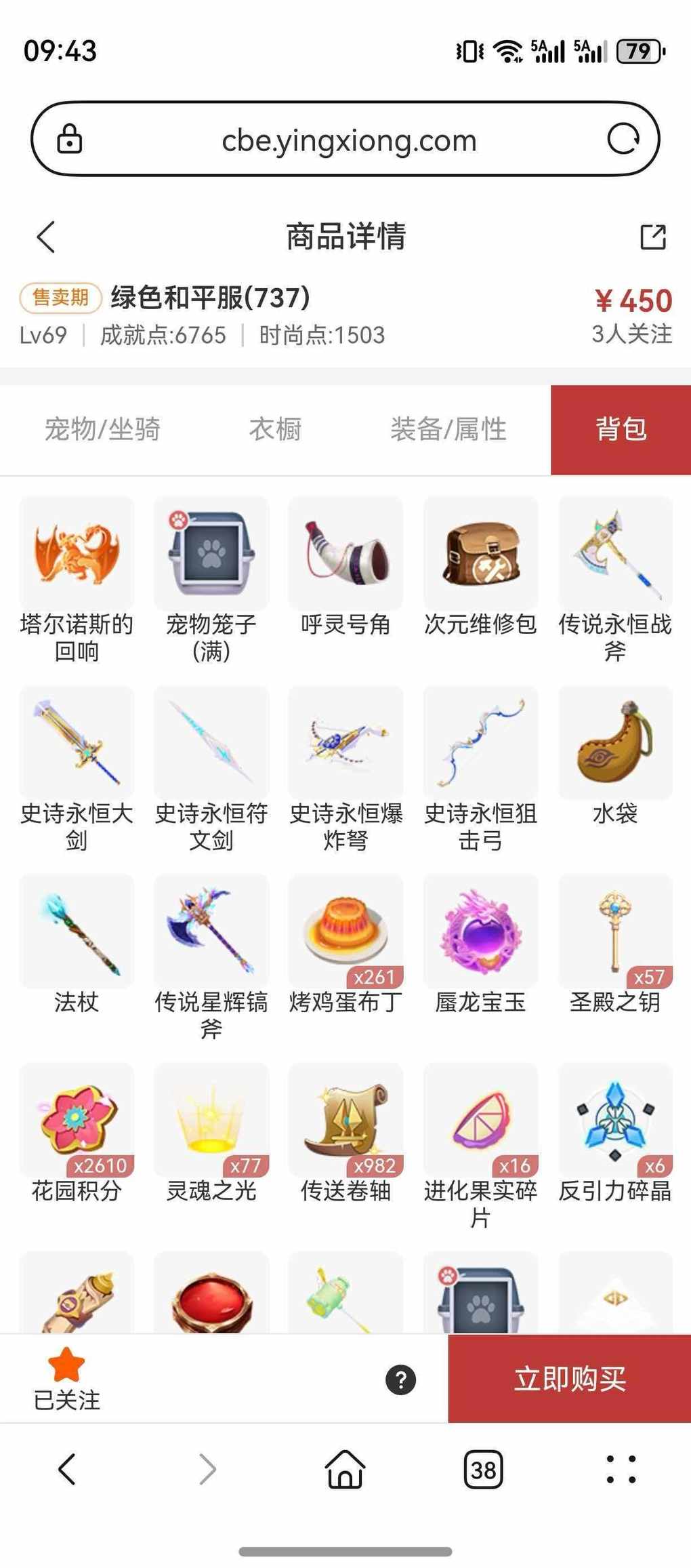The height and width of the screenshot is (1568, 691).
Task: Open the help question mark
Action: coord(400,1380)
